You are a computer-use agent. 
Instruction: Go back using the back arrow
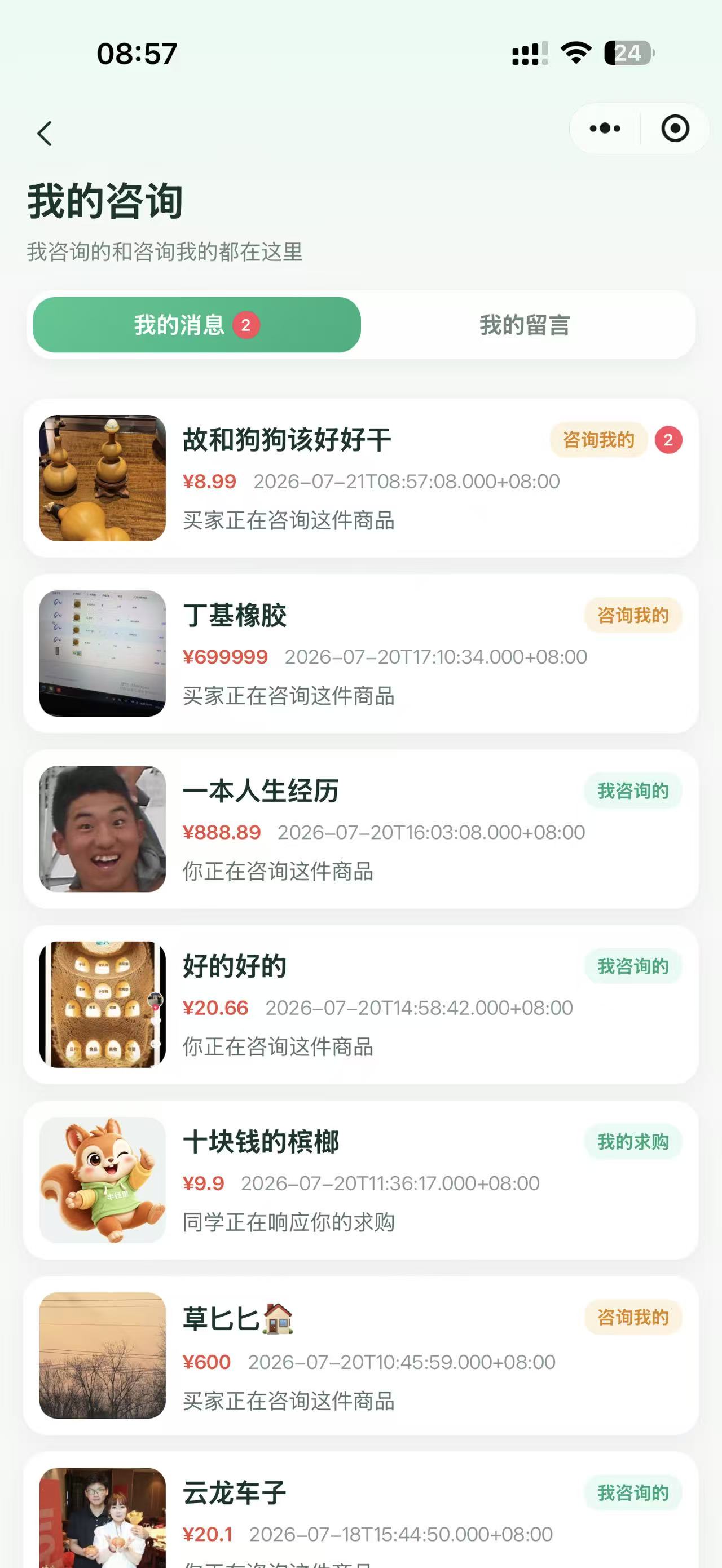coord(45,133)
